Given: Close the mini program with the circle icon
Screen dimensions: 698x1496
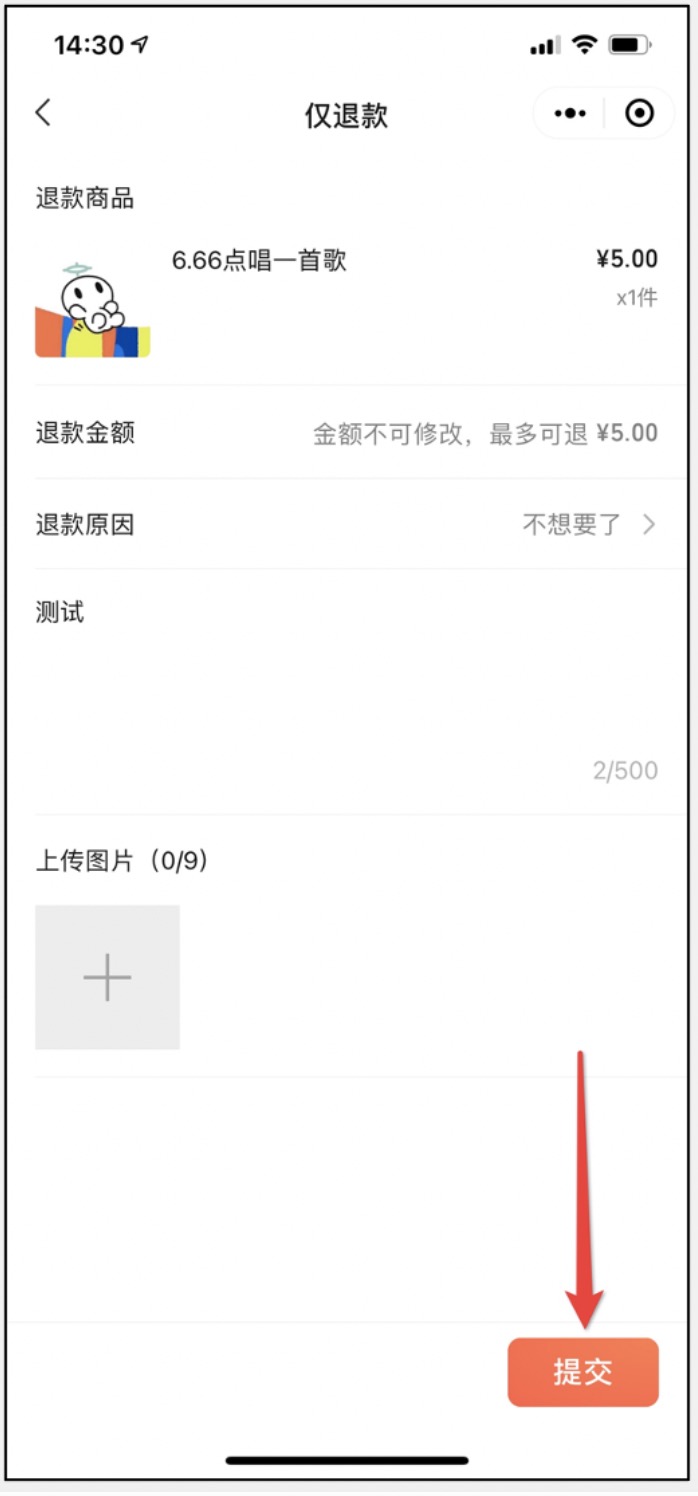Looking at the screenshot, I should coord(639,114).
